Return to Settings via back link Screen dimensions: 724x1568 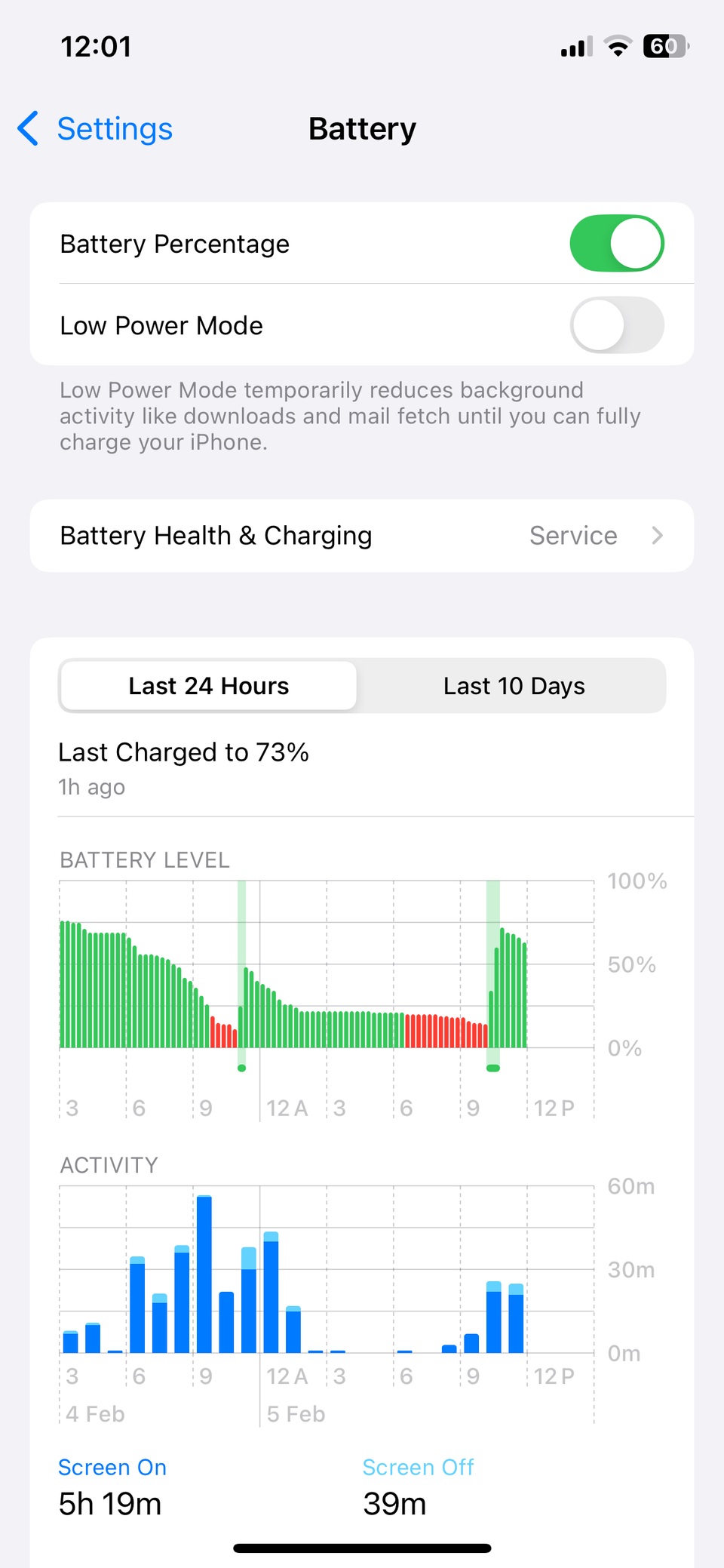pos(115,129)
